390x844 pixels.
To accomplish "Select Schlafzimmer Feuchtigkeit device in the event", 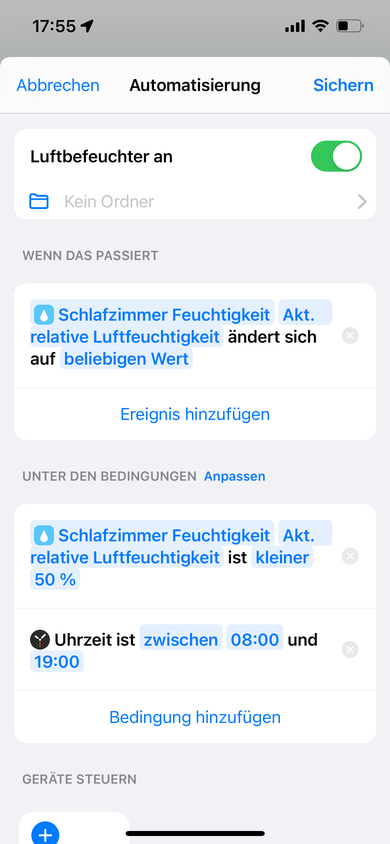I will pyautogui.click(x=153, y=315).
